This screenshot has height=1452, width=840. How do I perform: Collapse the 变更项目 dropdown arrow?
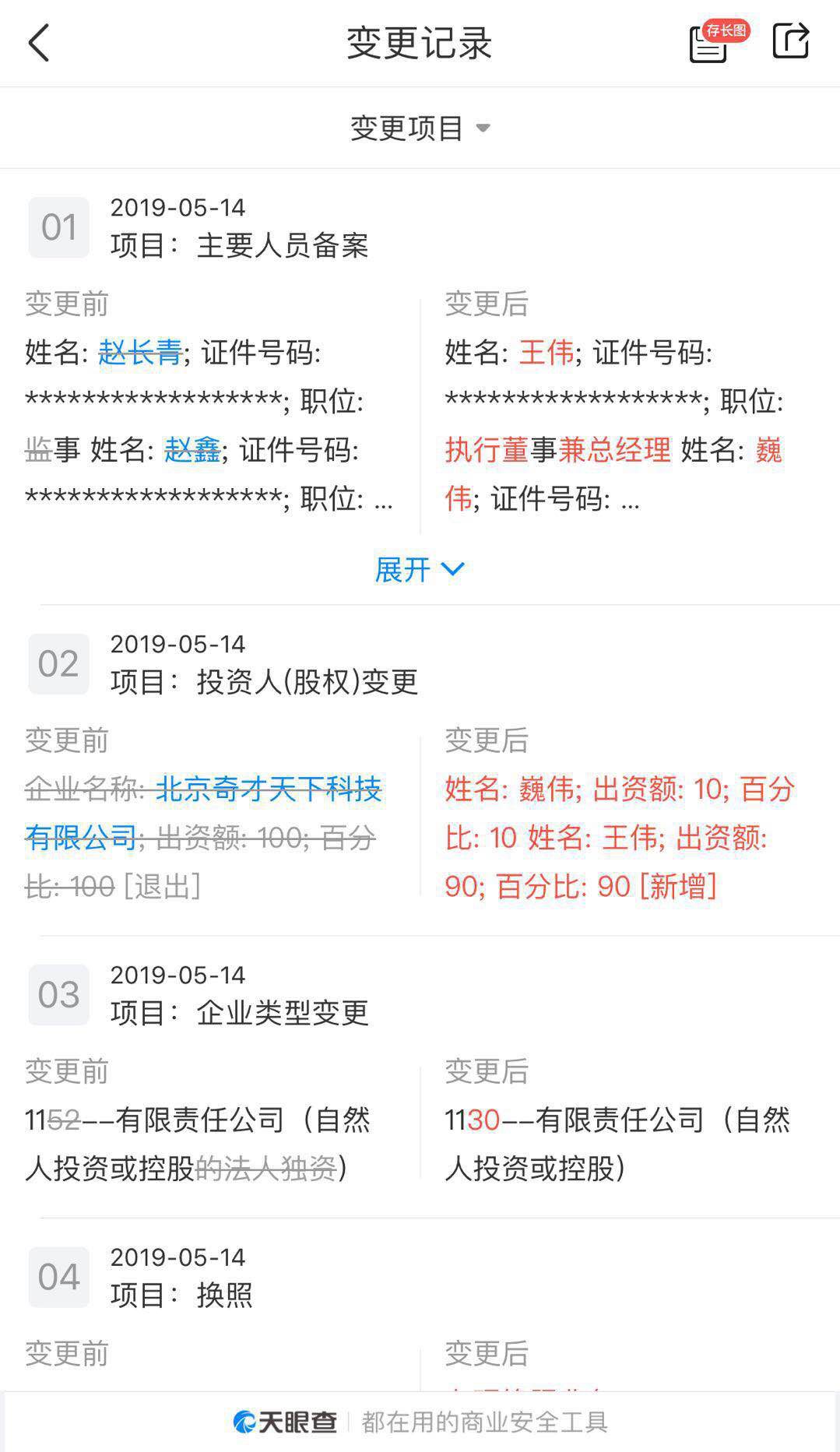tap(484, 130)
